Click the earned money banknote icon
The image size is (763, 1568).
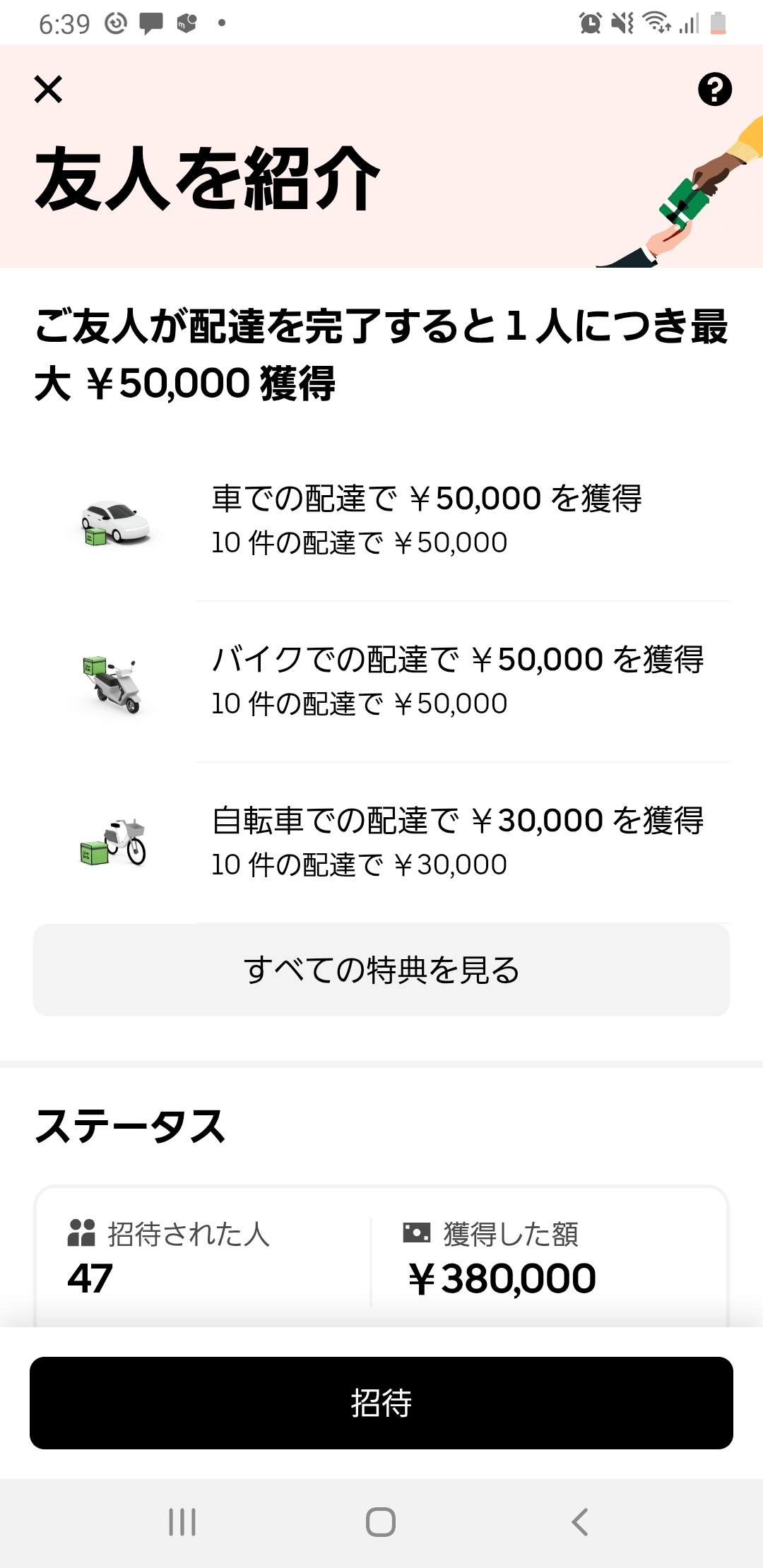click(418, 1231)
